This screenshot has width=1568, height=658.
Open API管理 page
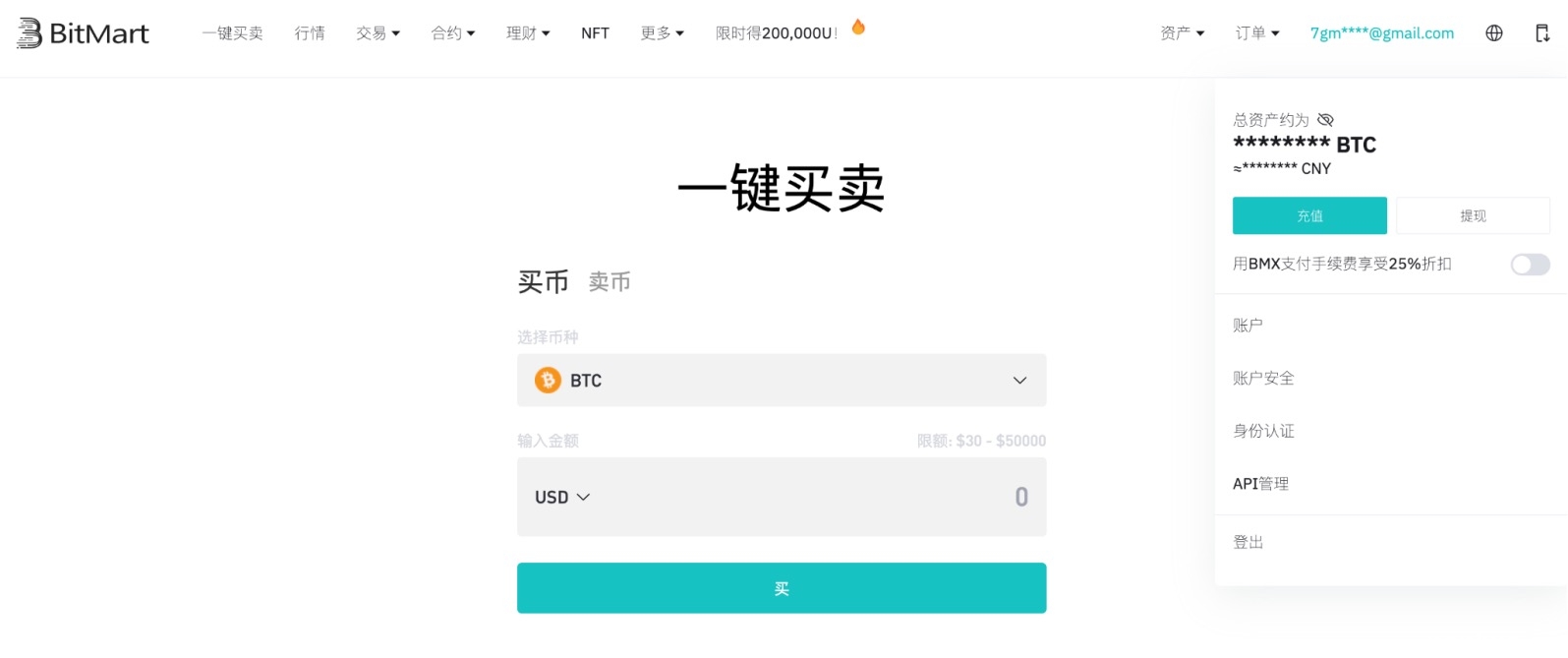tap(1260, 484)
